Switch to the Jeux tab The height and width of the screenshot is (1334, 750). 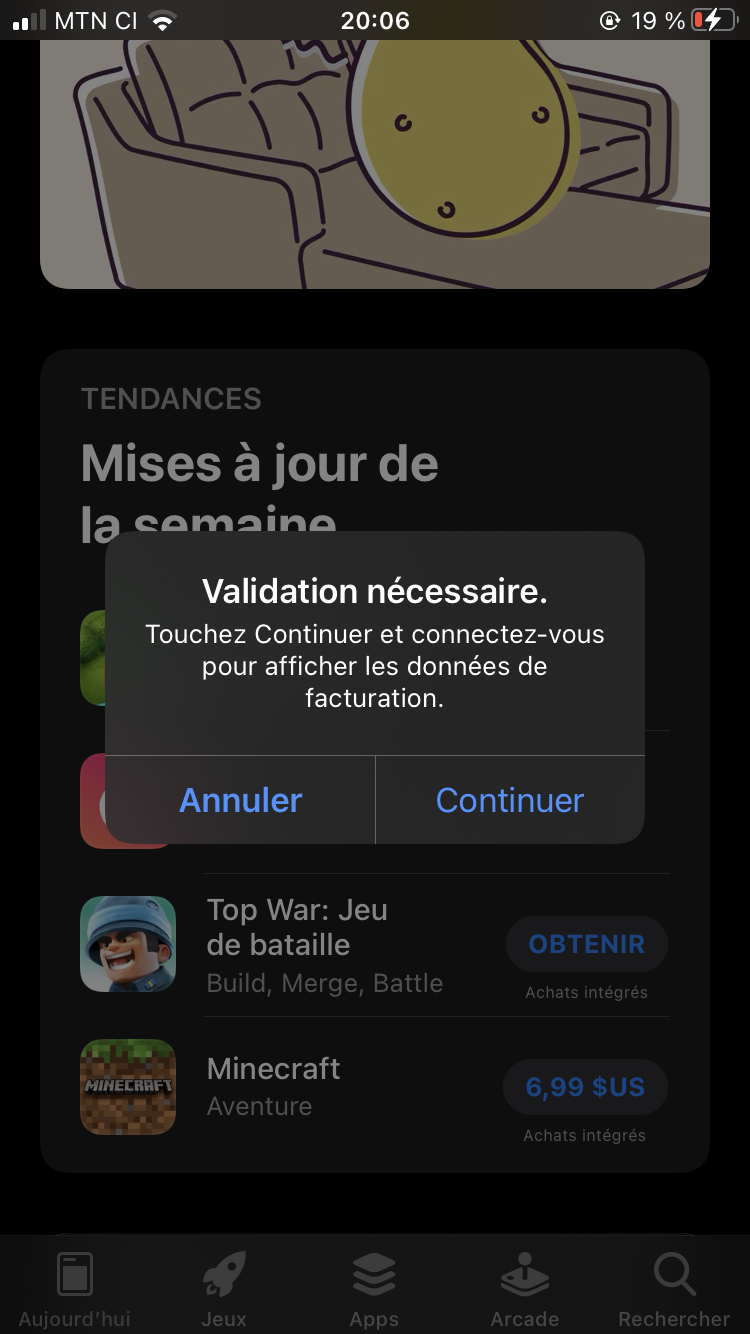(x=224, y=1288)
